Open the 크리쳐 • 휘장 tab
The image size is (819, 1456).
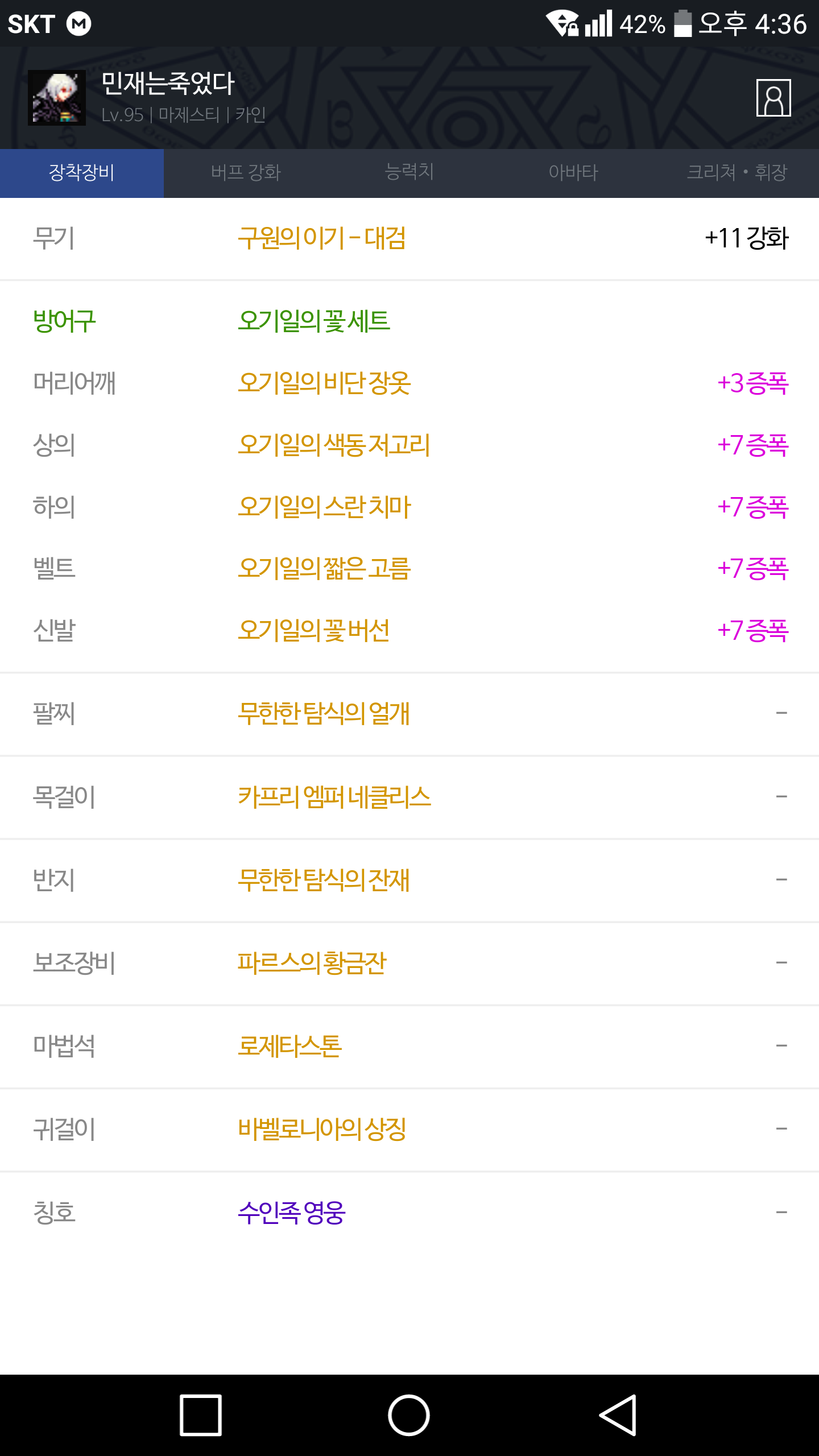point(737,173)
